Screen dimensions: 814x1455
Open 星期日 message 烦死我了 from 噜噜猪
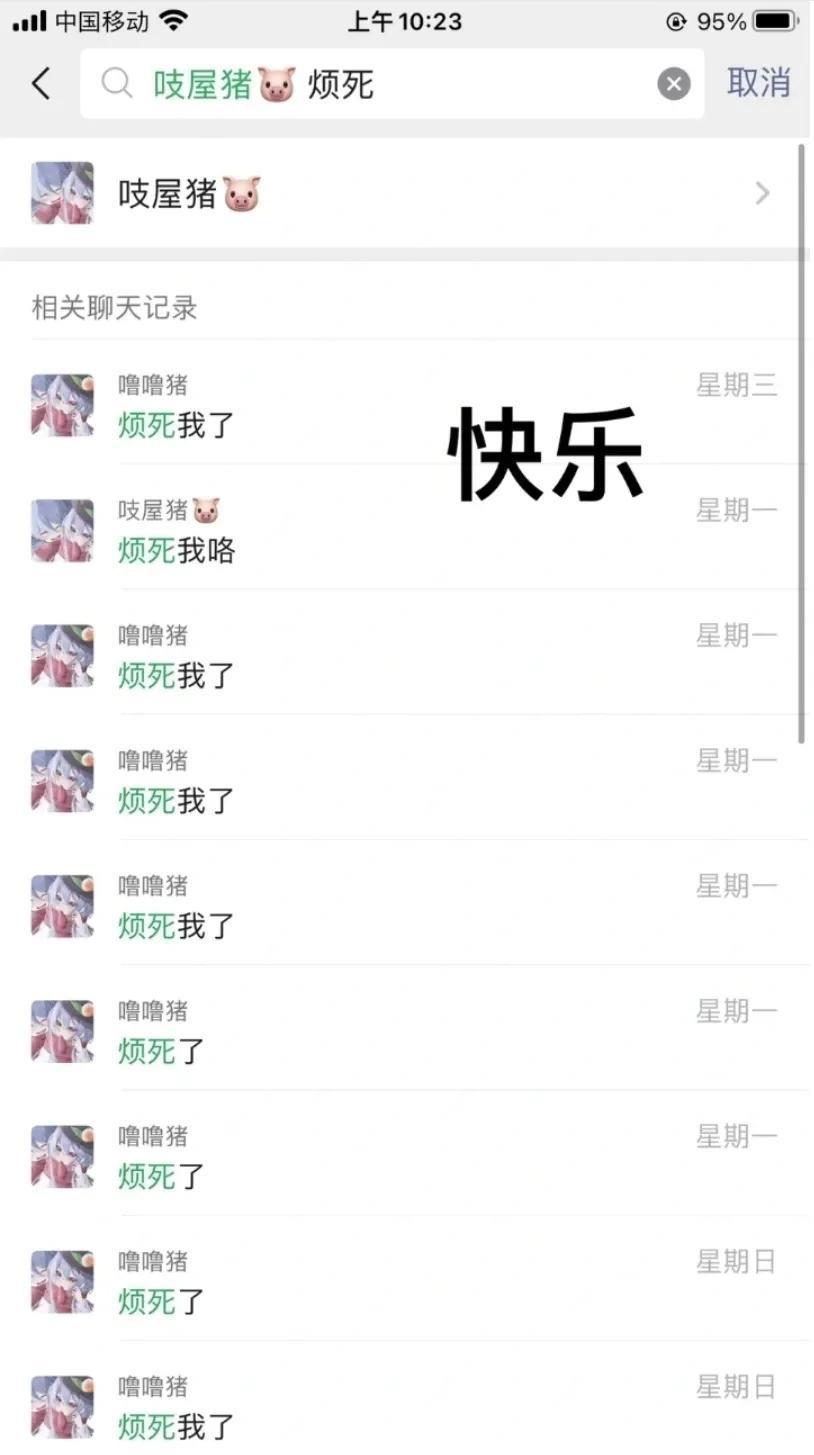tap(400, 1406)
